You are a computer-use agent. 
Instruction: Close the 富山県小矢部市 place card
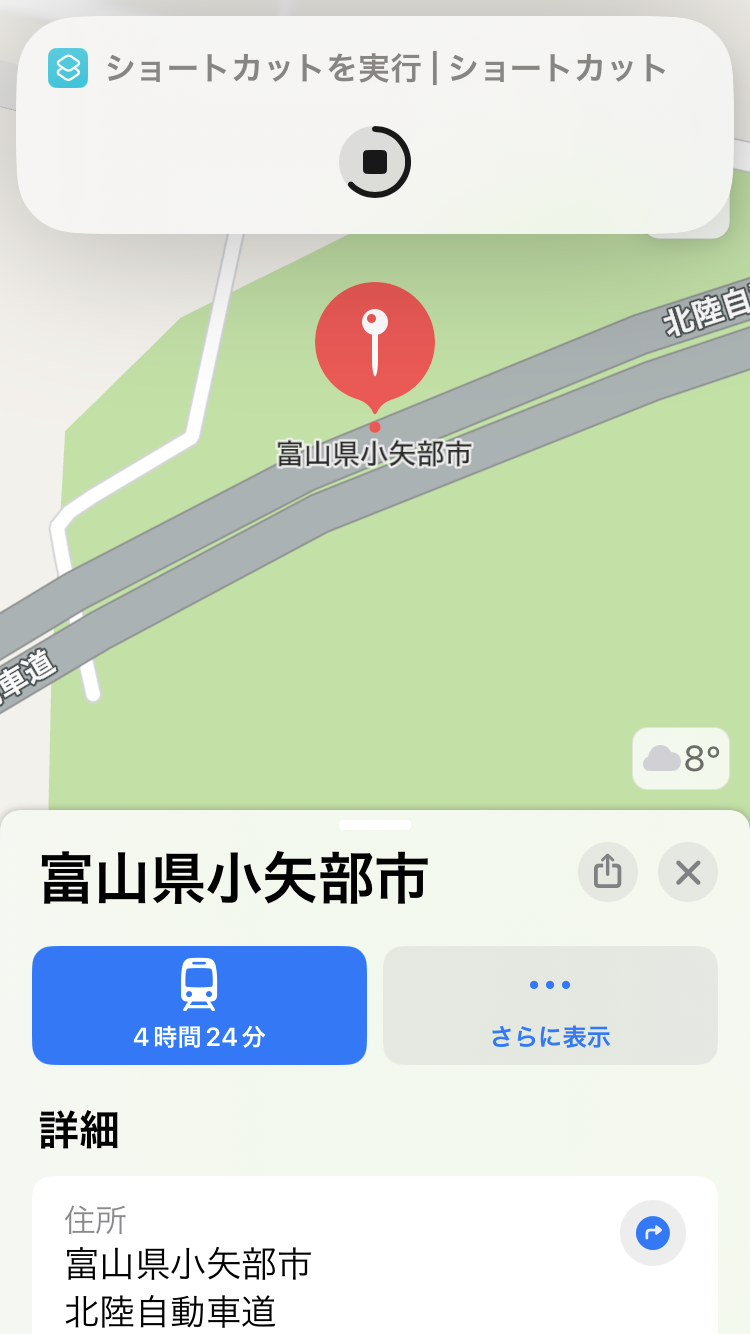click(x=688, y=872)
